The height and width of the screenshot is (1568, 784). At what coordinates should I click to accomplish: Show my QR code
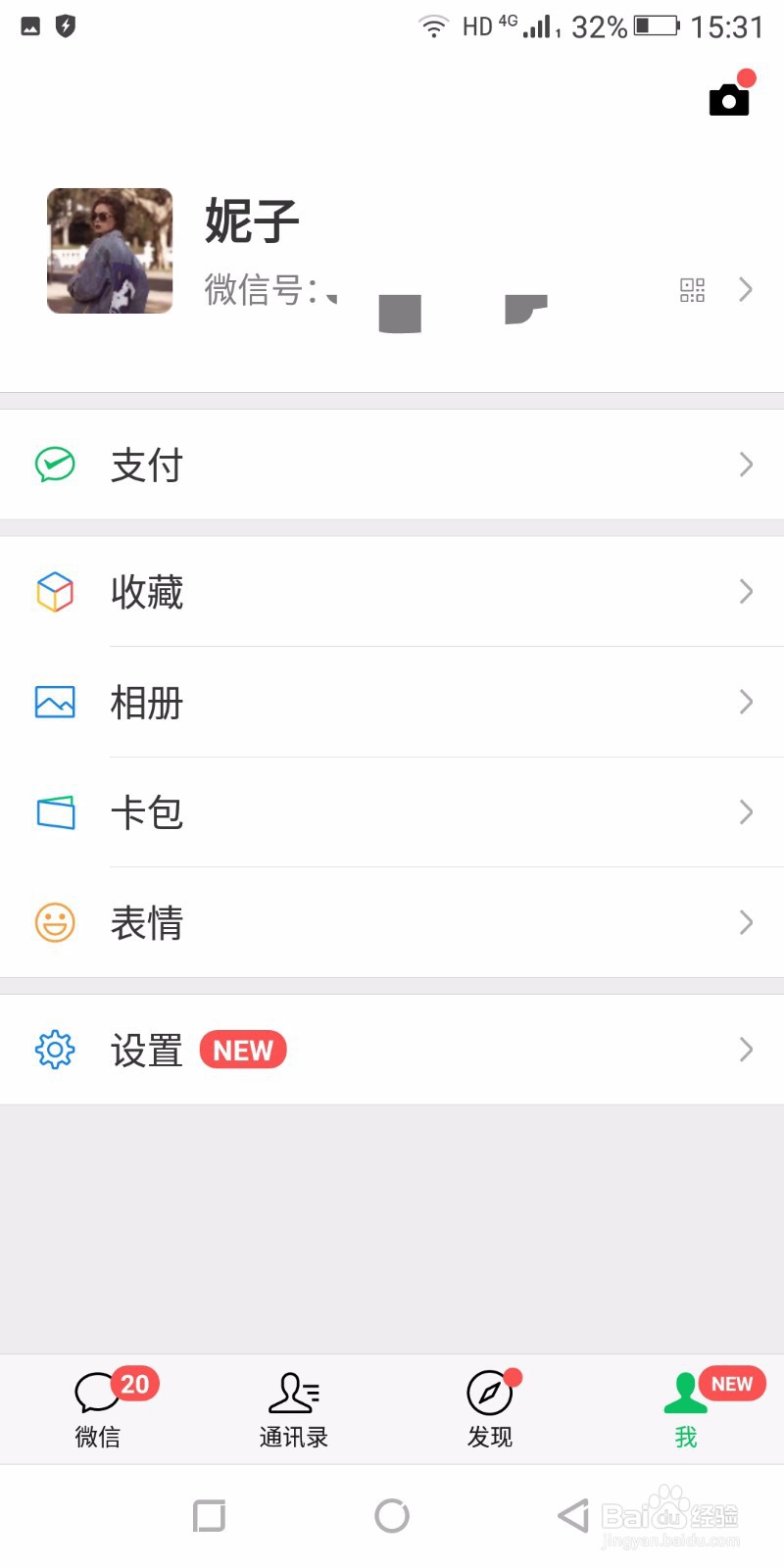coord(692,290)
